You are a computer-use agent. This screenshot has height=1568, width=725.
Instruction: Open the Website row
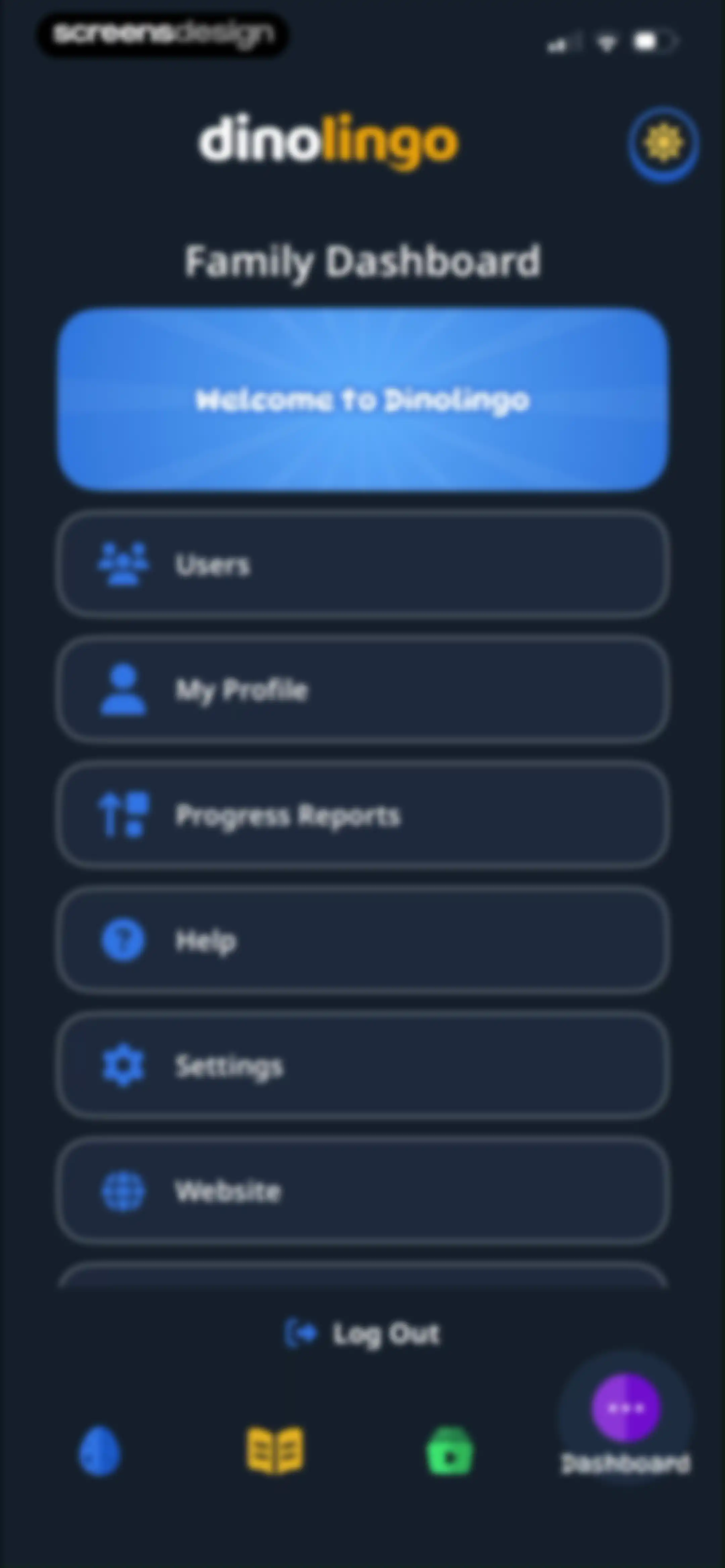pyautogui.click(x=363, y=1191)
